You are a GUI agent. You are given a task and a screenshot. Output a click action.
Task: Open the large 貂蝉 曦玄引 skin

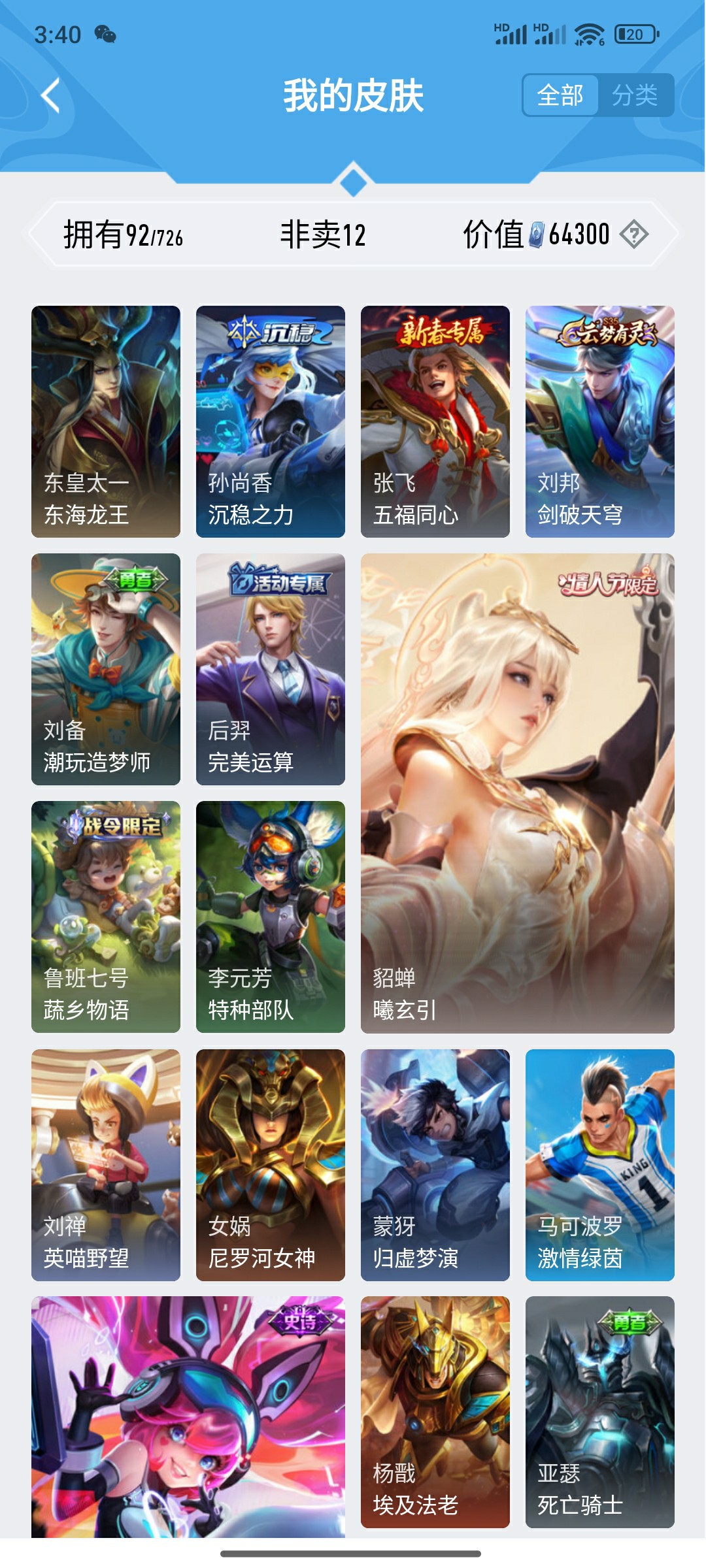[518, 793]
